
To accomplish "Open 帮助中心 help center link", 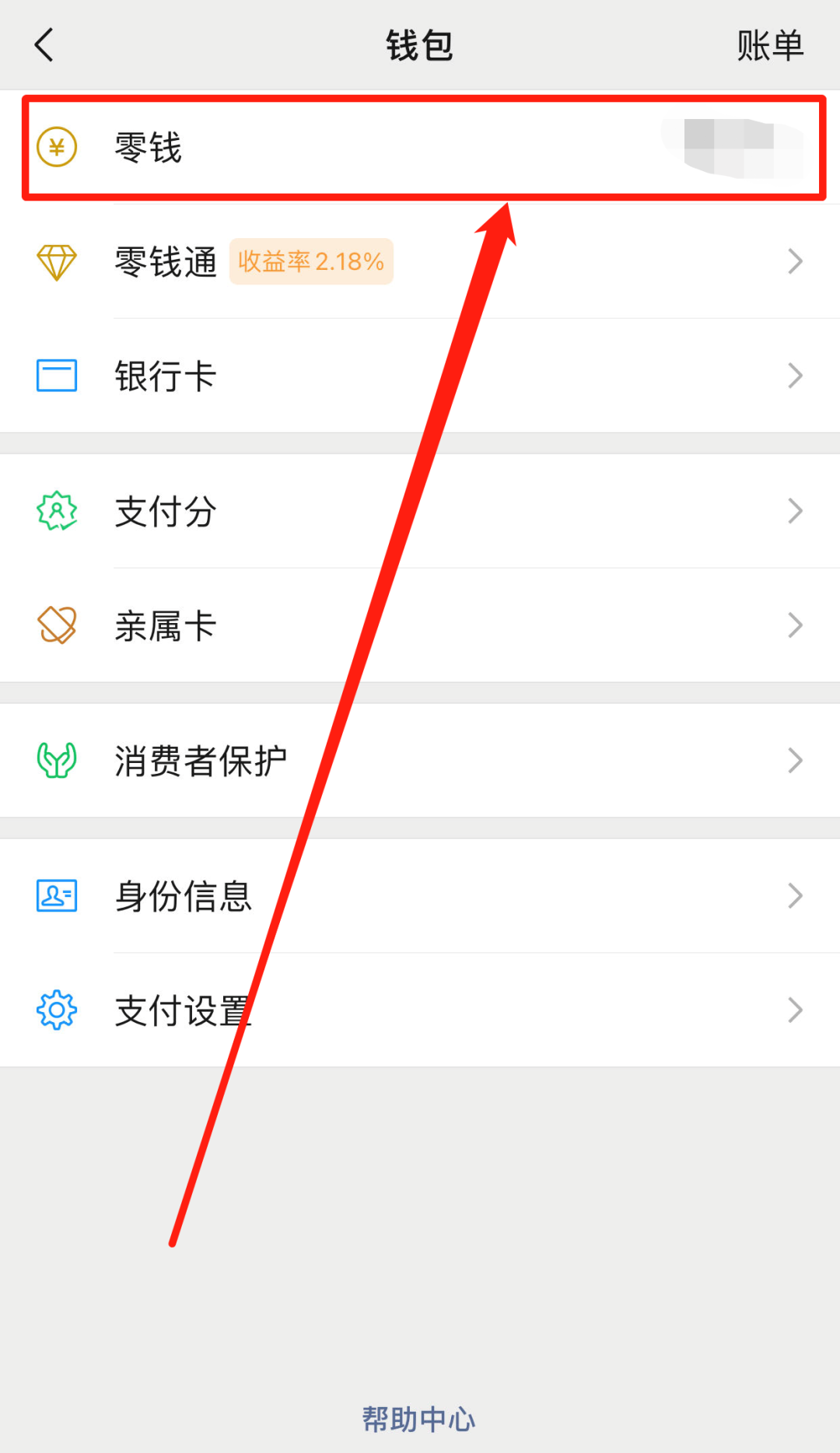I will point(418,1417).
